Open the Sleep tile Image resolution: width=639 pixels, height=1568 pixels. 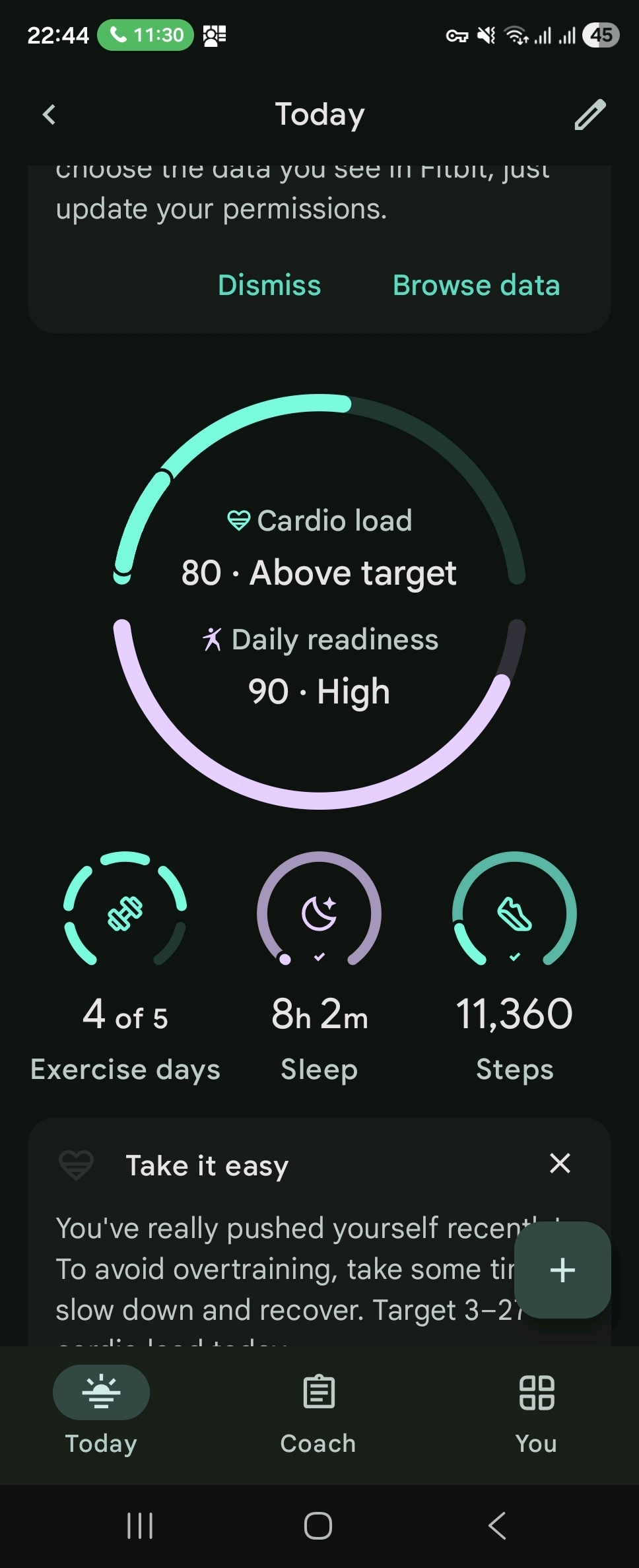tap(319, 964)
